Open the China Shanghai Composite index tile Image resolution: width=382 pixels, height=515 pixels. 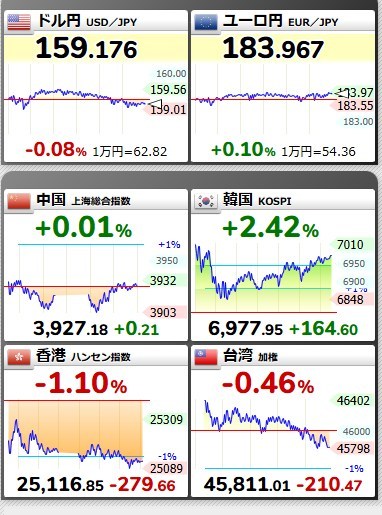[x=96, y=265]
